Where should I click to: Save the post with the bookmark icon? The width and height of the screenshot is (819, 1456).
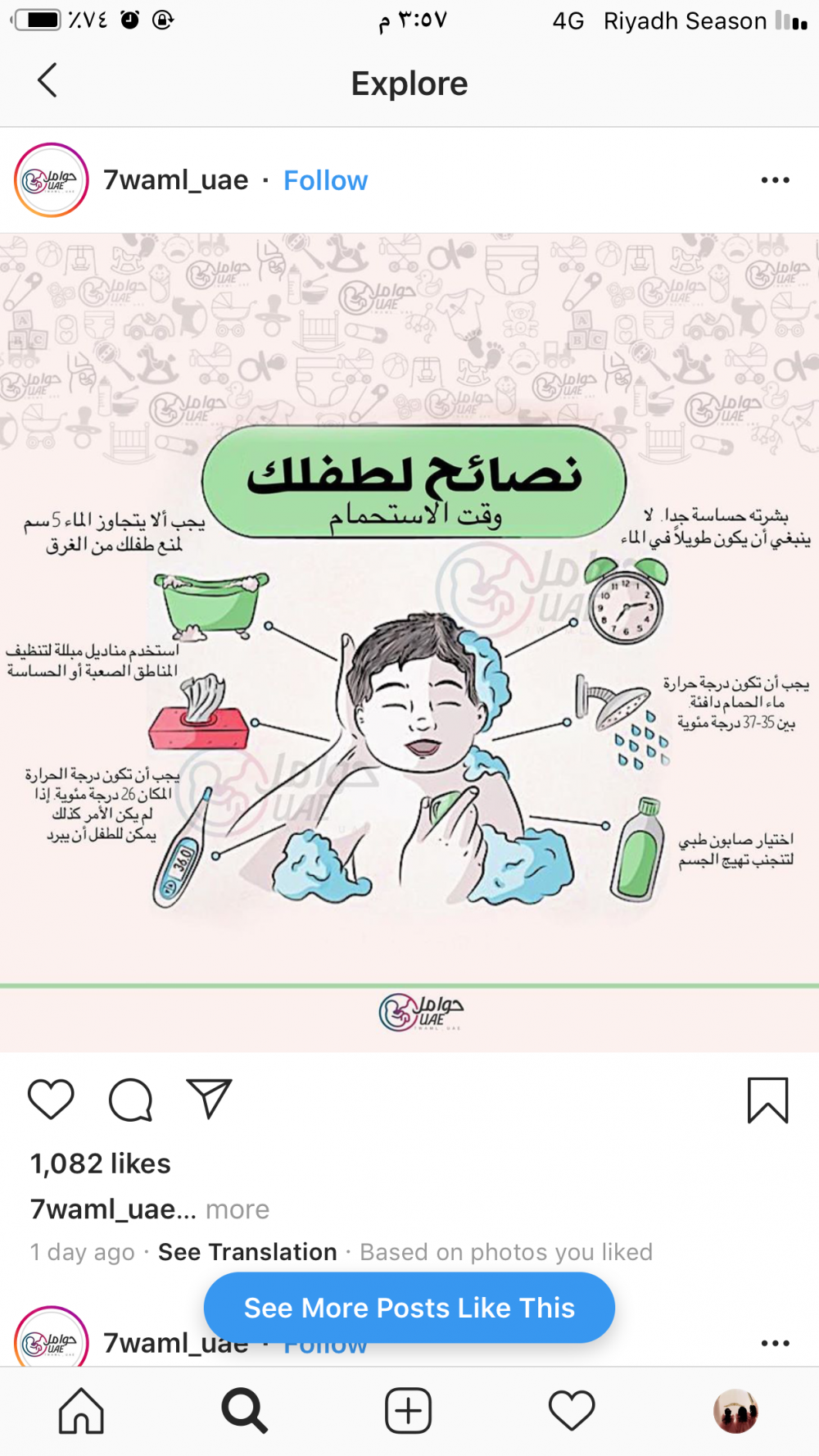coord(767,1100)
